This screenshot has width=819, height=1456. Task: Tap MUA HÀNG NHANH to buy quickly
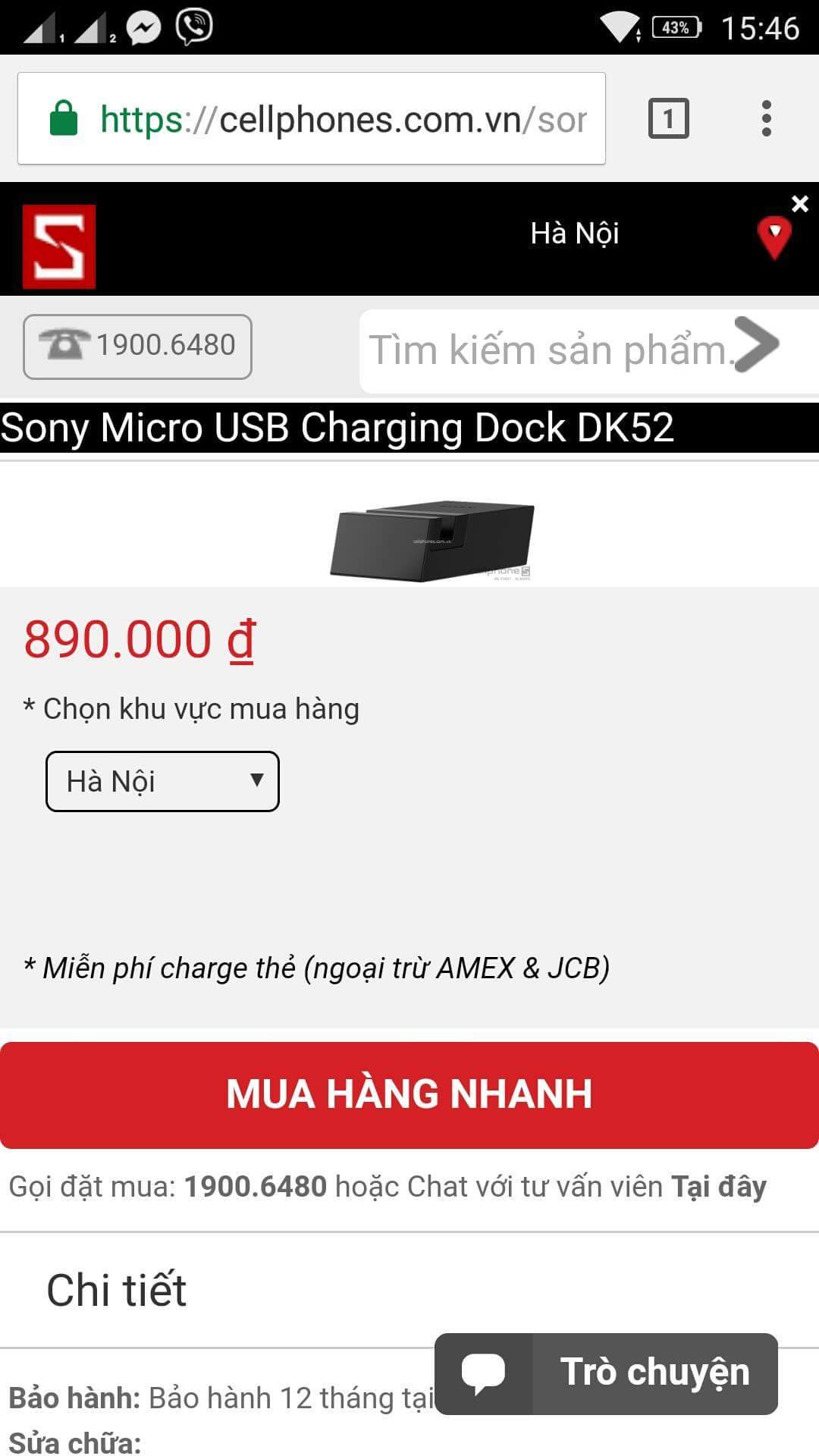(x=409, y=1094)
